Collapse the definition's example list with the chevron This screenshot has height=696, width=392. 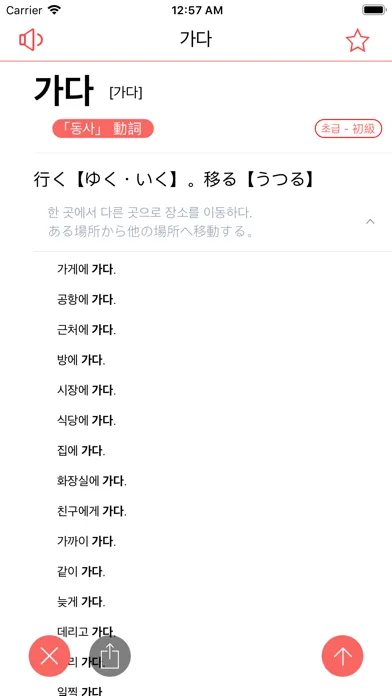tap(370, 221)
